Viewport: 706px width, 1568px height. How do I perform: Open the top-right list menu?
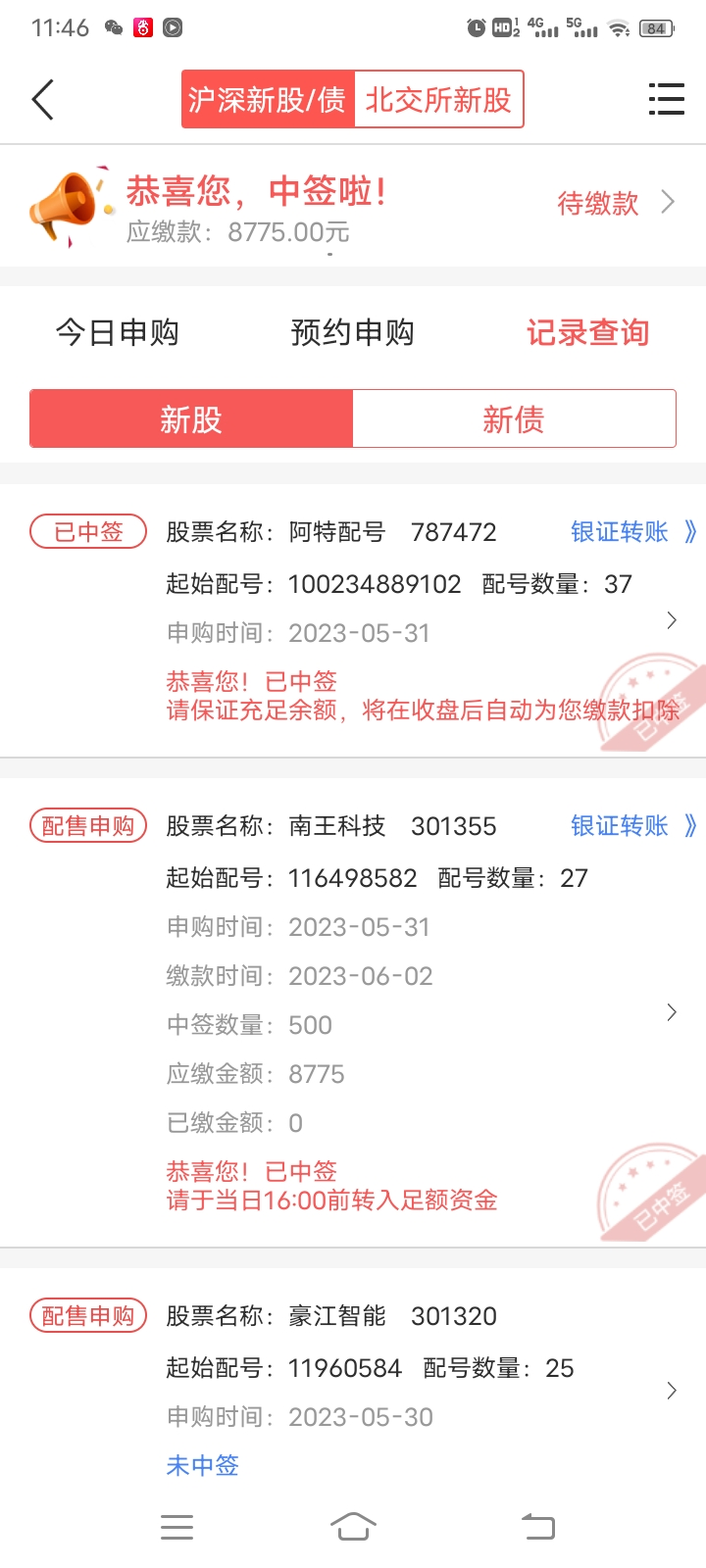tap(666, 99)
